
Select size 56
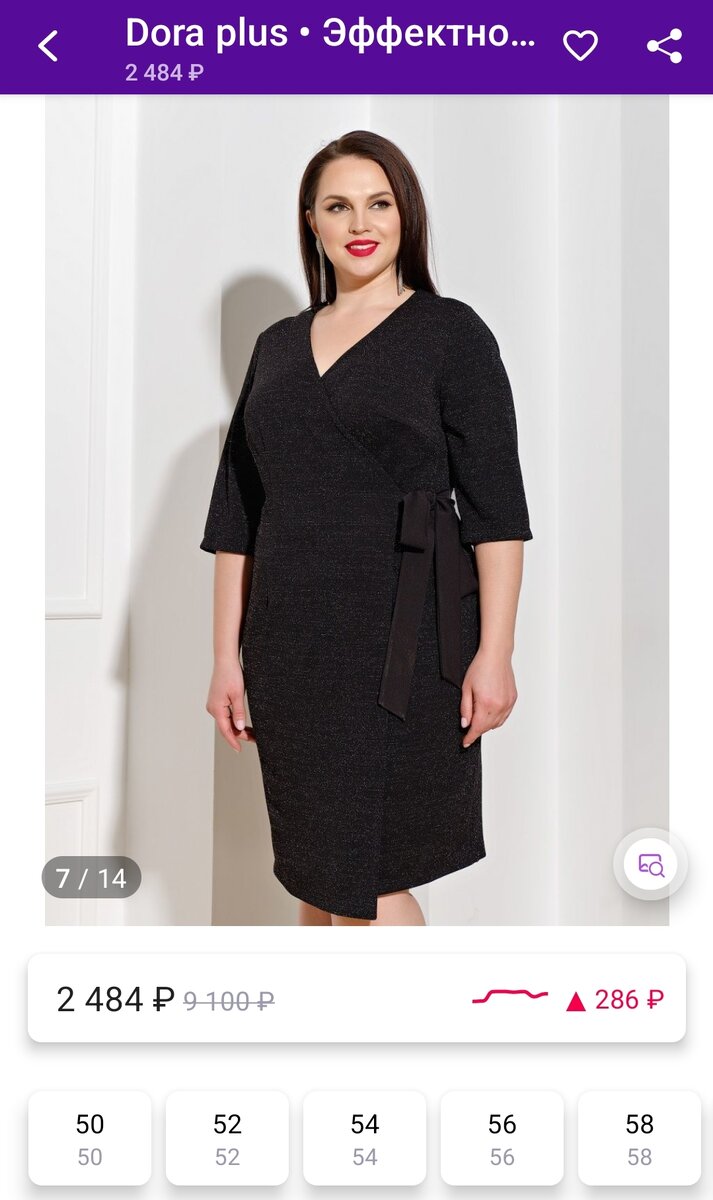click(x=502, y=1138)
